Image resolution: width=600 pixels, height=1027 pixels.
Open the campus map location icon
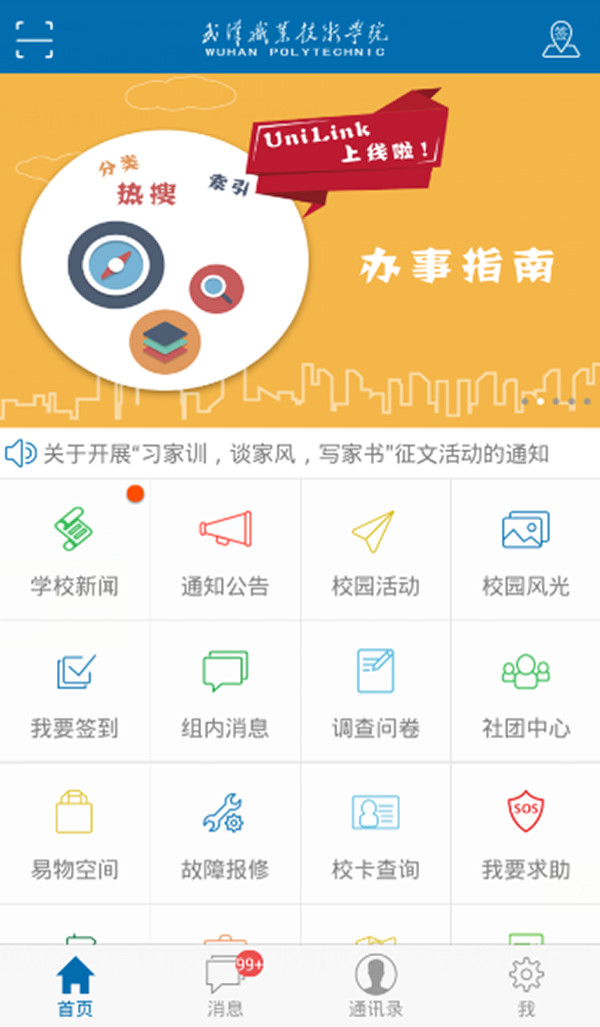pyautogui.click(x=561, y=38)
